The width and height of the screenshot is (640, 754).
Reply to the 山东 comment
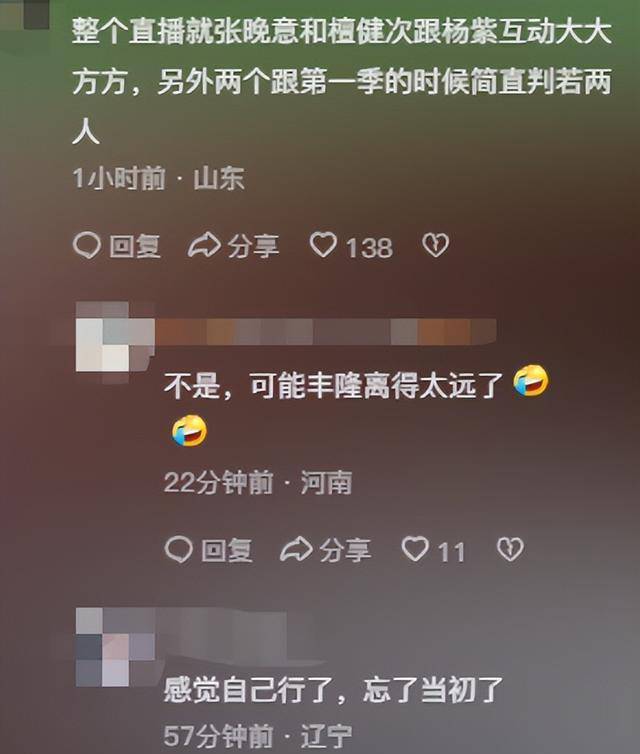pos(116,246)
